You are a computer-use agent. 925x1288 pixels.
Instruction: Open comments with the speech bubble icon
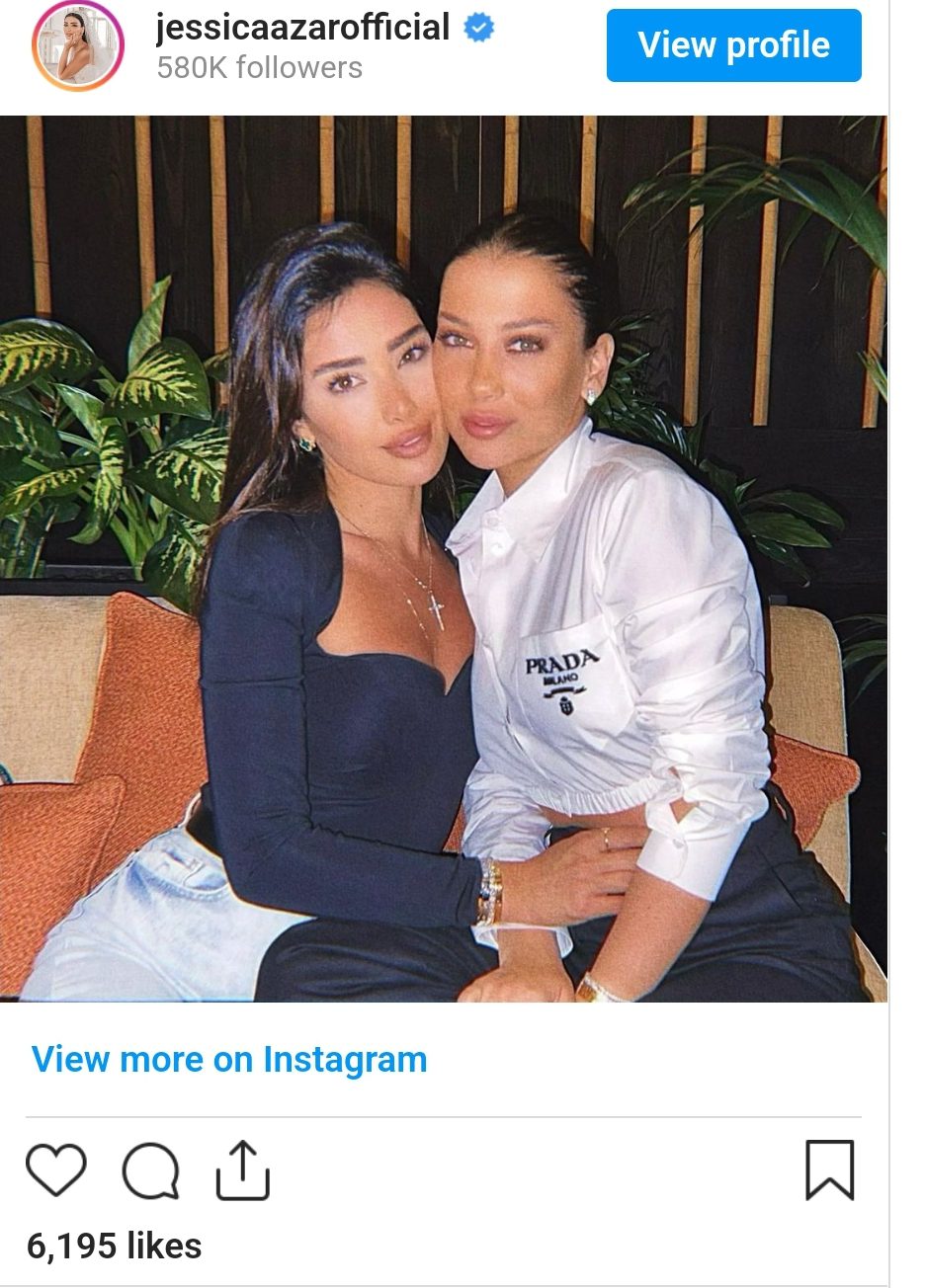150,1171
